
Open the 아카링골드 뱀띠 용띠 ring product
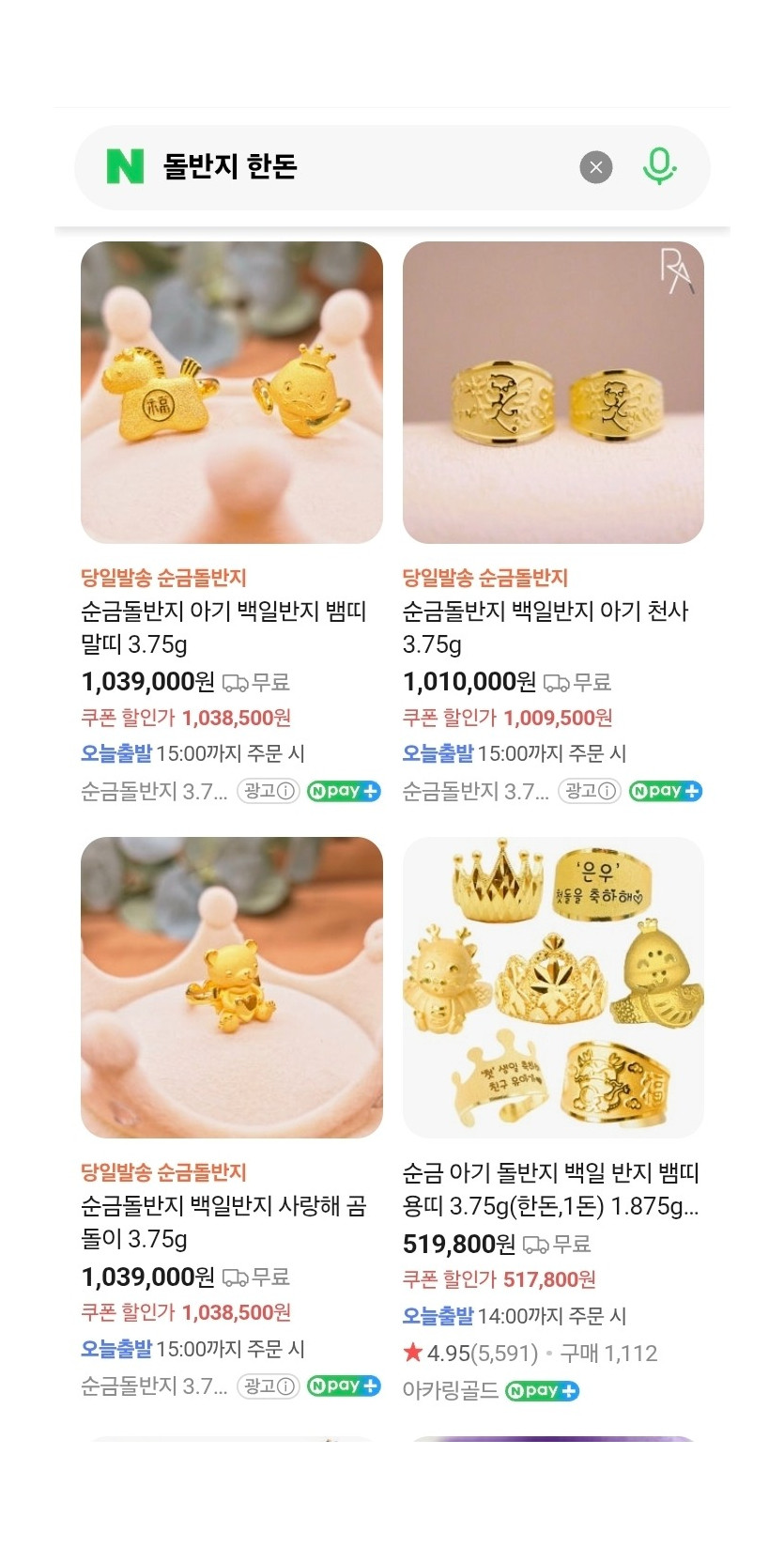[553, 987]
